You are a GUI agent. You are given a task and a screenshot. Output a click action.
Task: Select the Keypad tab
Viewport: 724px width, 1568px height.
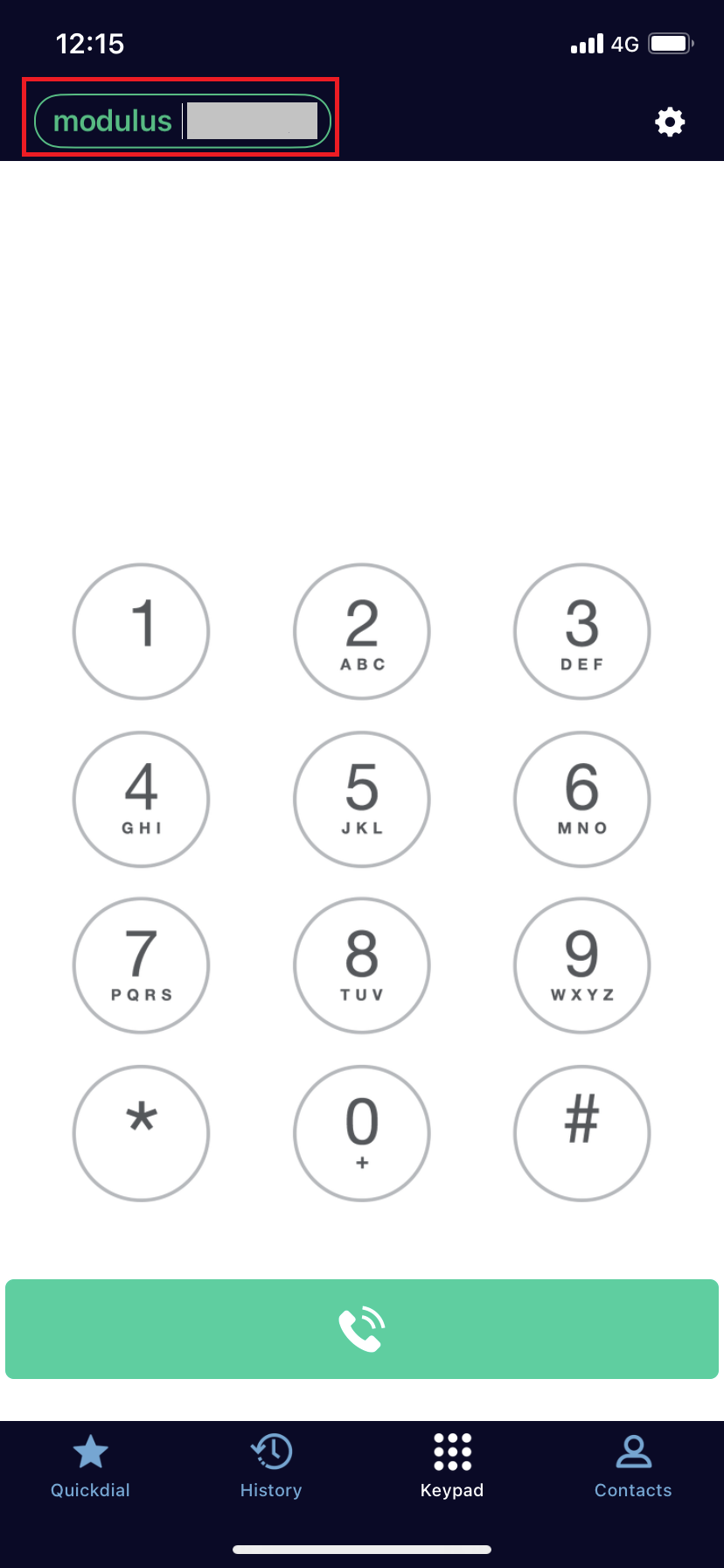(x=452, y=1466)
